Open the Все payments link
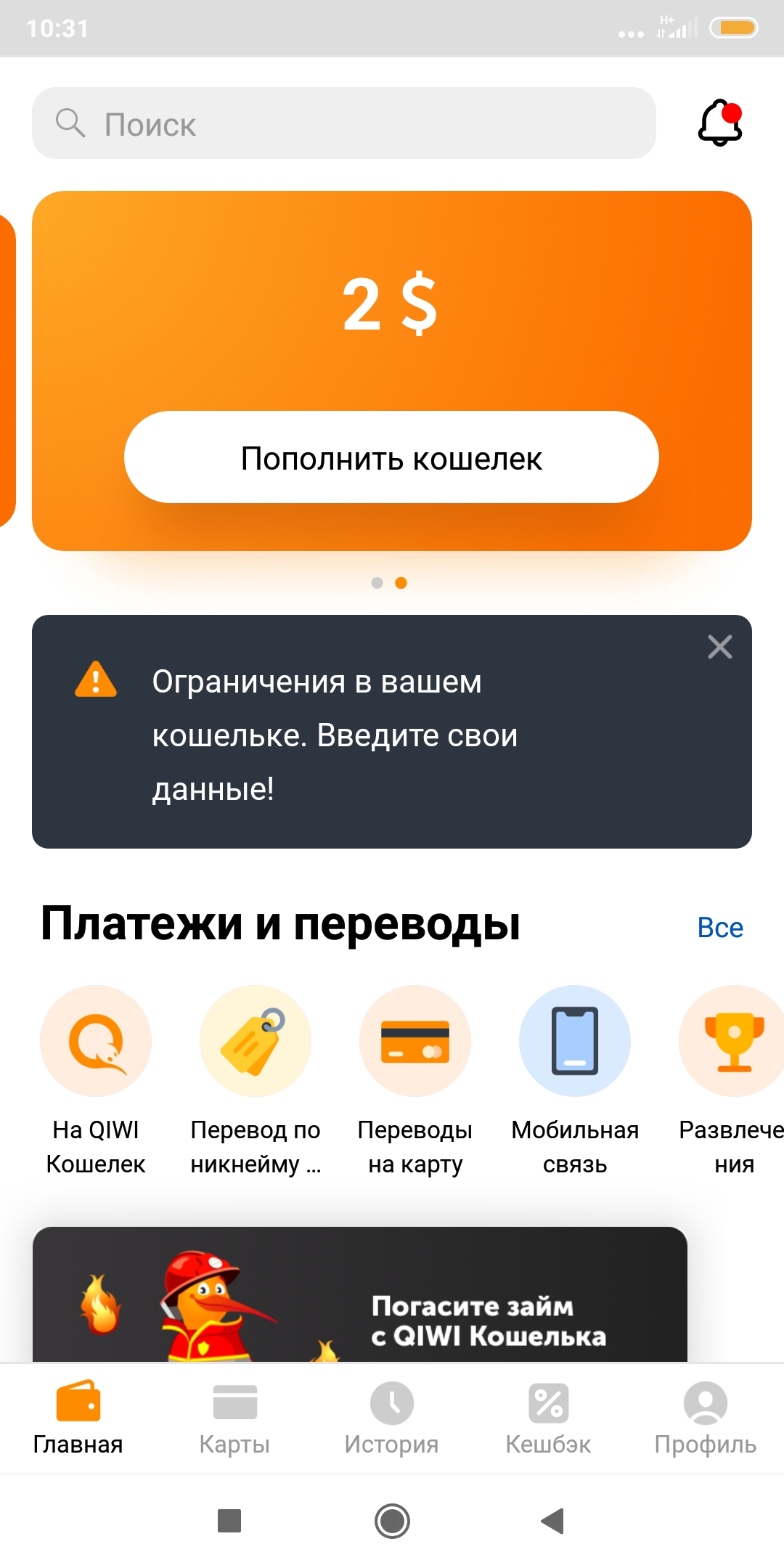Image resolution: width=784 pixels, height=1568 pixels. tap(719, 928)
